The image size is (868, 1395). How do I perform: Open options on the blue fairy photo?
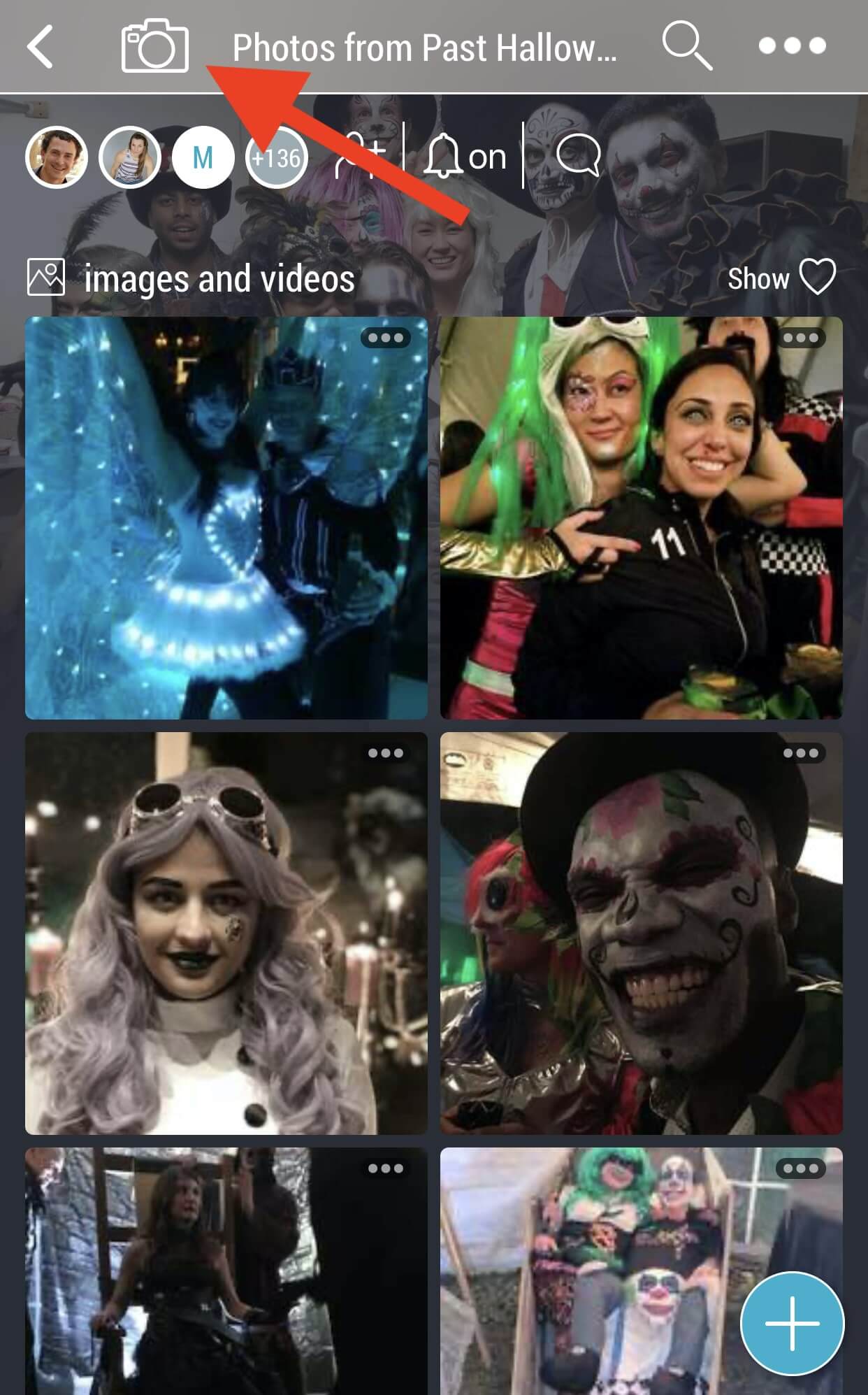386,338
